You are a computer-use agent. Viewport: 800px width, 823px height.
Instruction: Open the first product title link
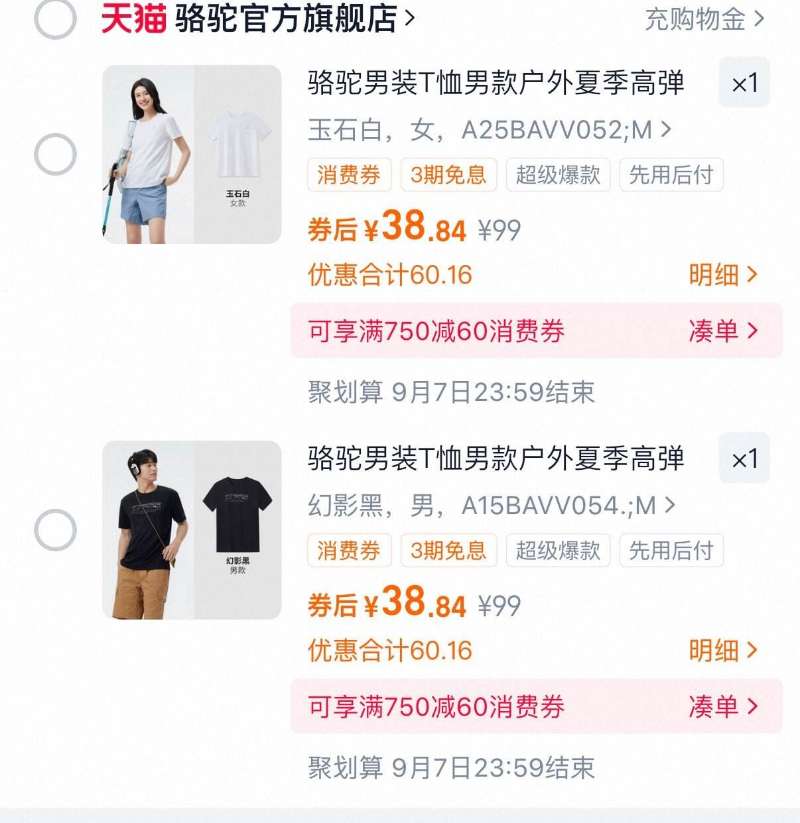tap(497, 87)
